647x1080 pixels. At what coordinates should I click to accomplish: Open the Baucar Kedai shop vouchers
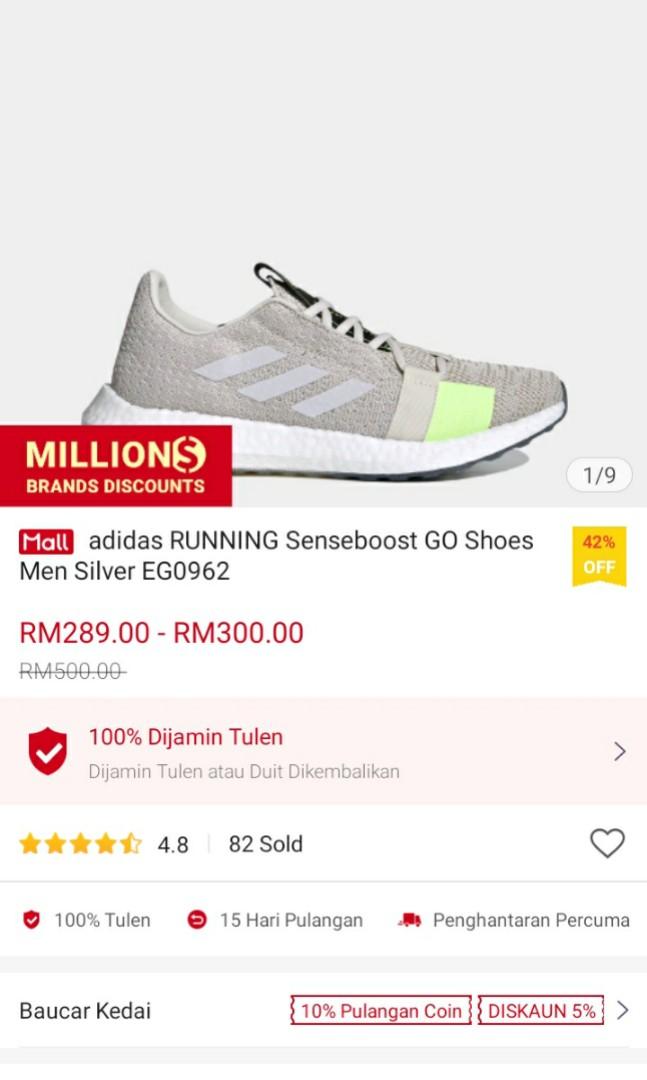(x=323, y=1010)
